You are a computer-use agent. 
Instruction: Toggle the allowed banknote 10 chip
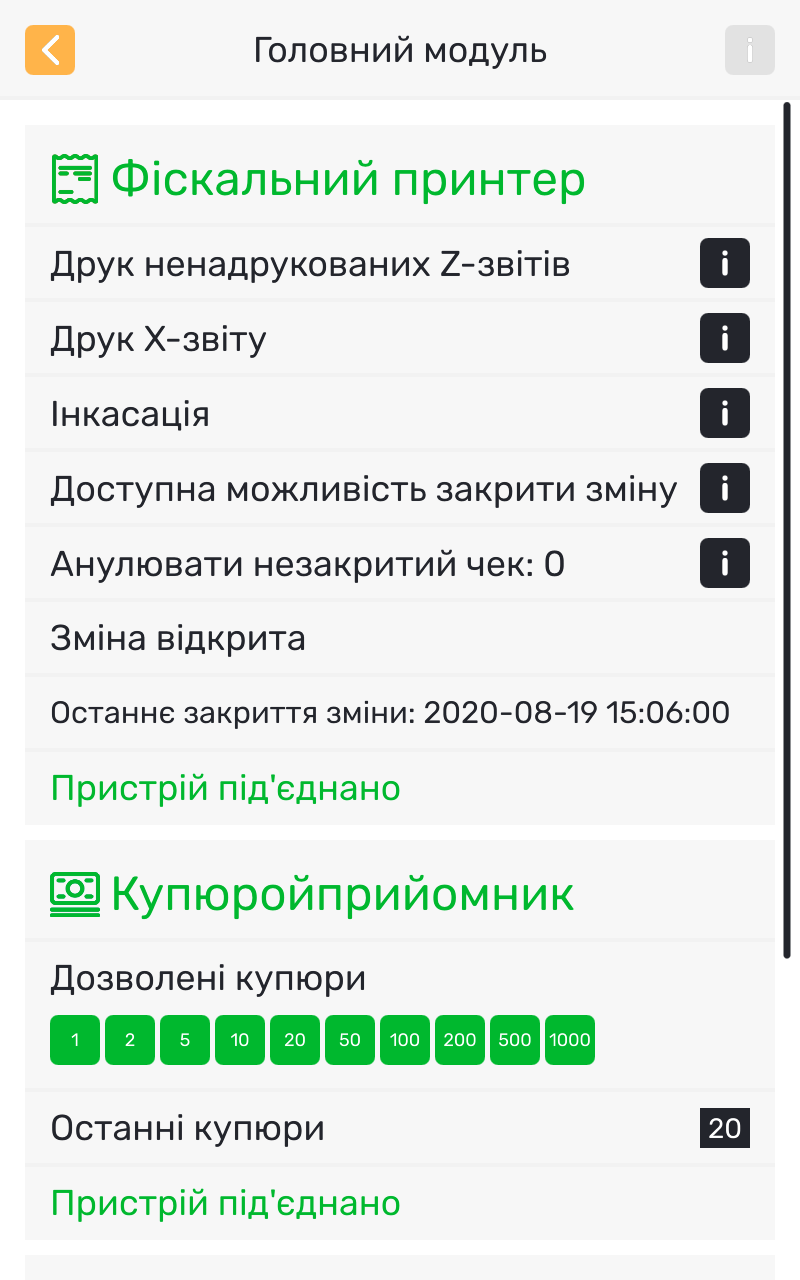tap(240, 1040)
